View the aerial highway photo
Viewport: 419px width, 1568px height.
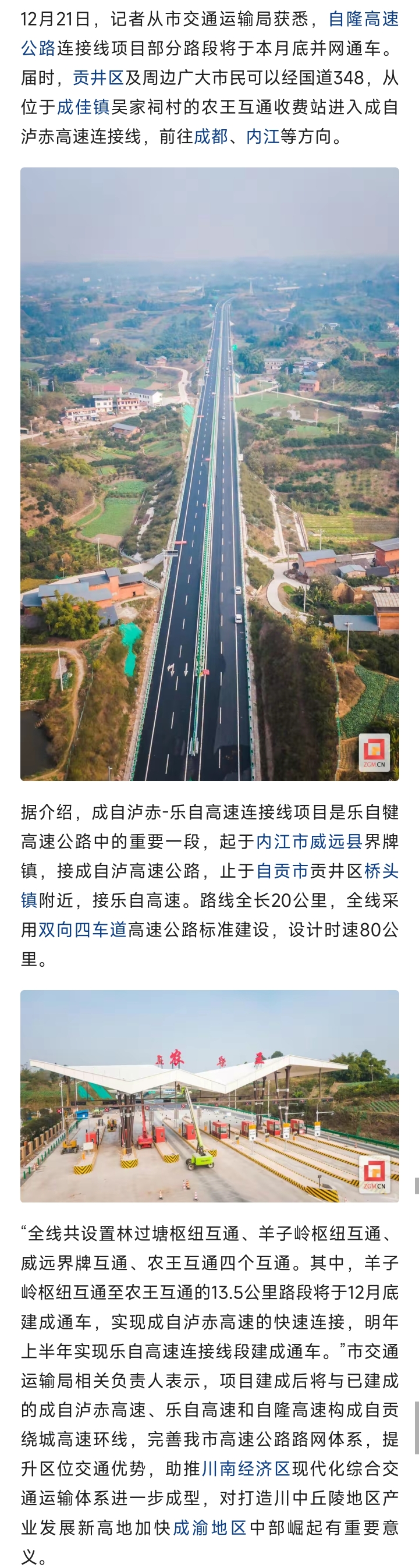point(210,474)
